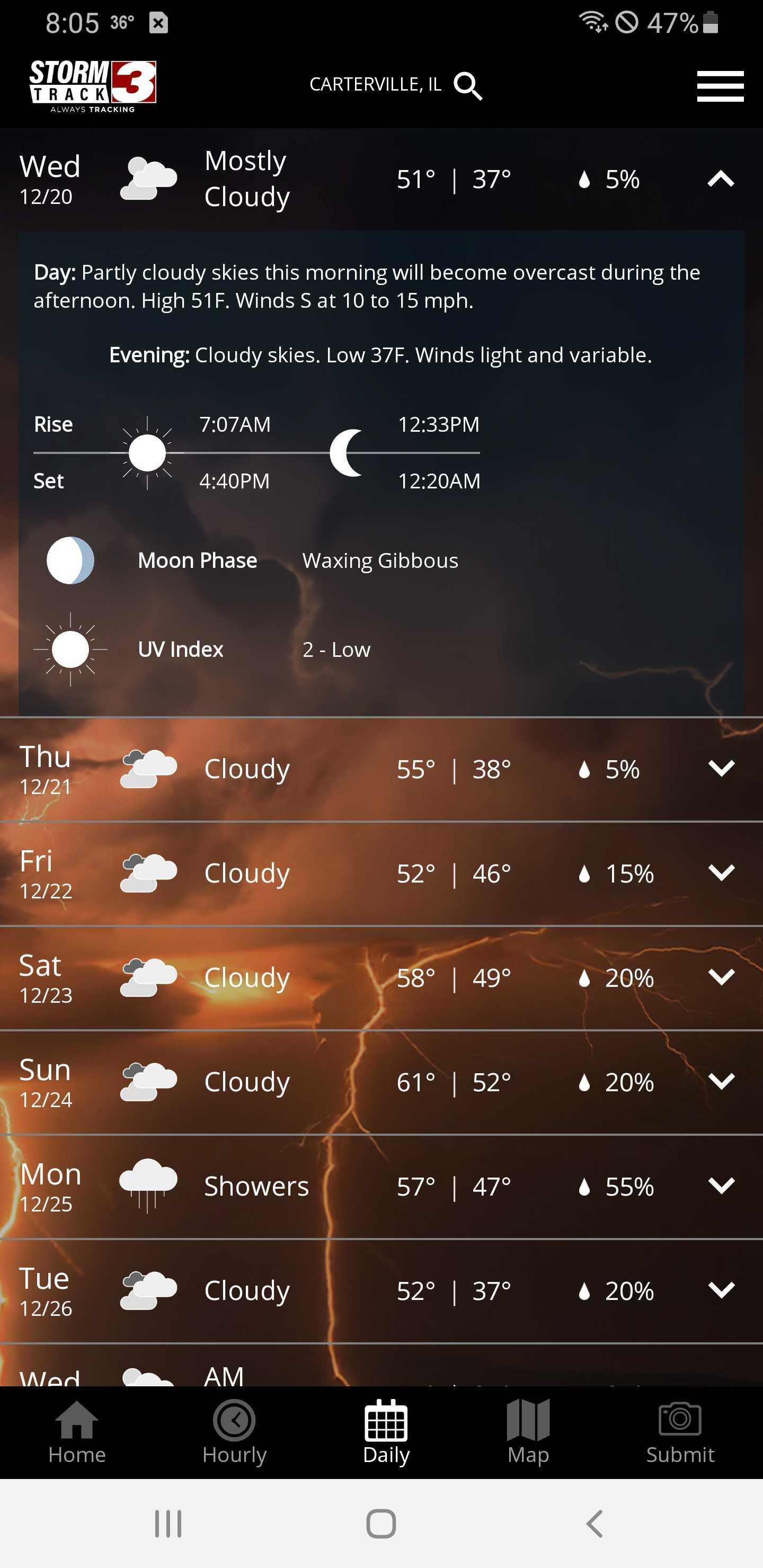
Task: Switch to the Home tab
Action: (x=77, y=1432)
